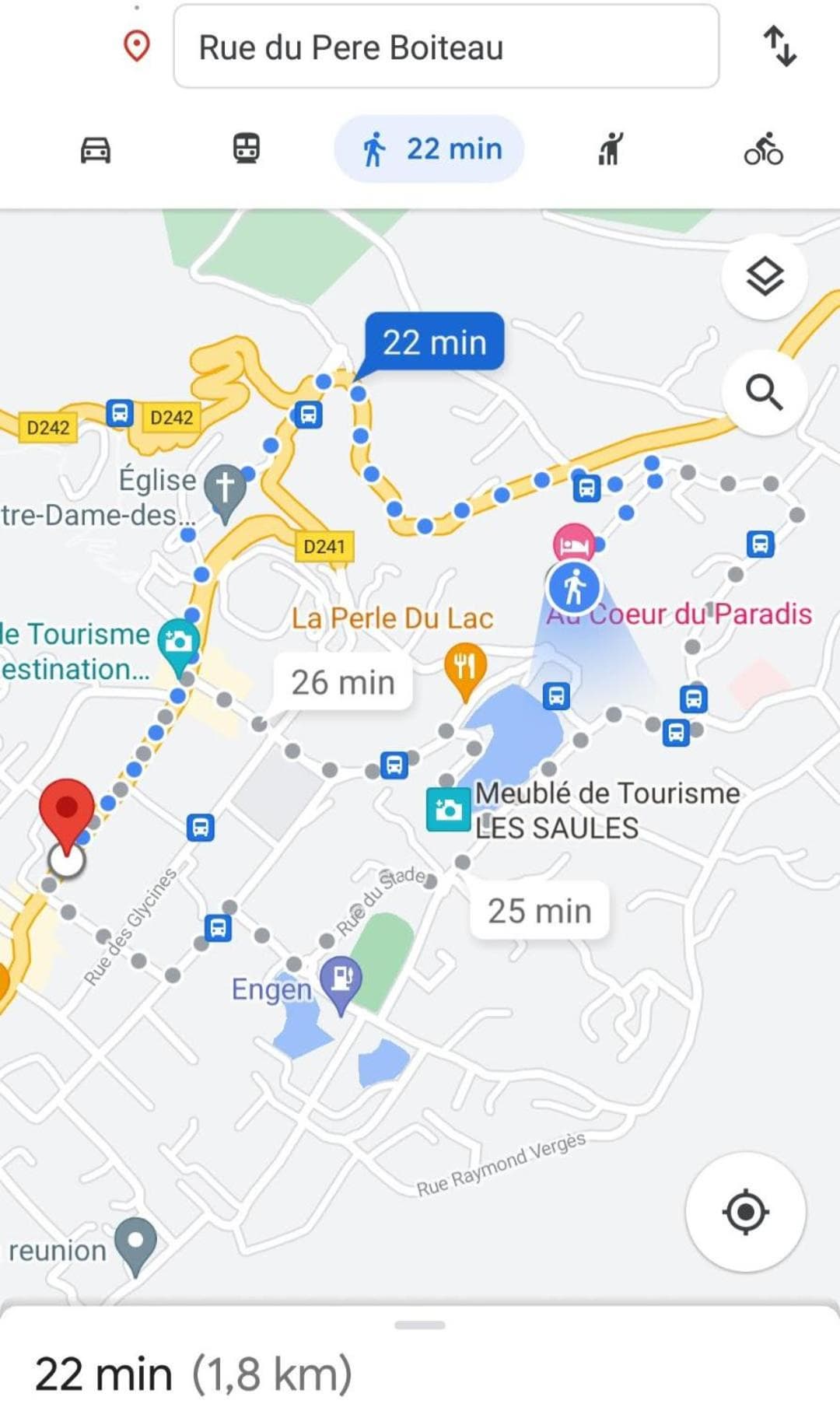Swap start and destination points
The height and width of the screenshot is (1411, 840).
point(779,47)
